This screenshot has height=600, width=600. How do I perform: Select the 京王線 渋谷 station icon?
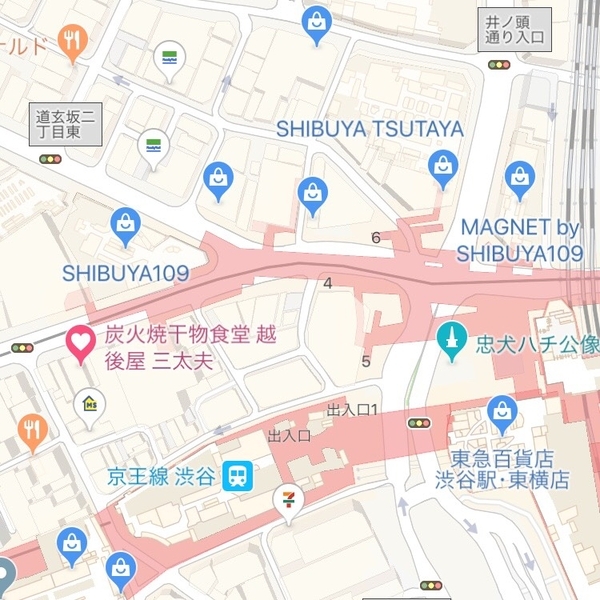(x=238, y=476)
